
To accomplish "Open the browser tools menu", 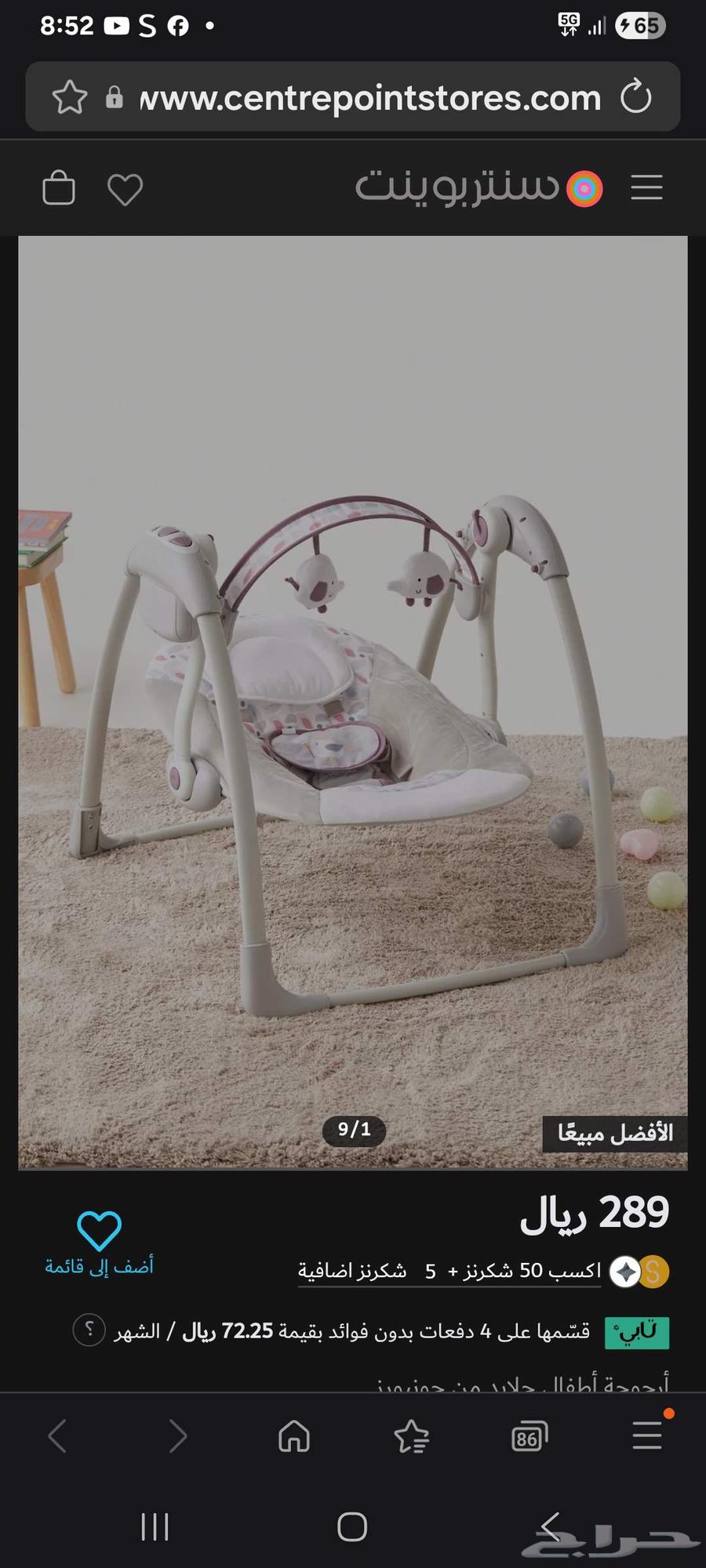I will coord(647,1435).
